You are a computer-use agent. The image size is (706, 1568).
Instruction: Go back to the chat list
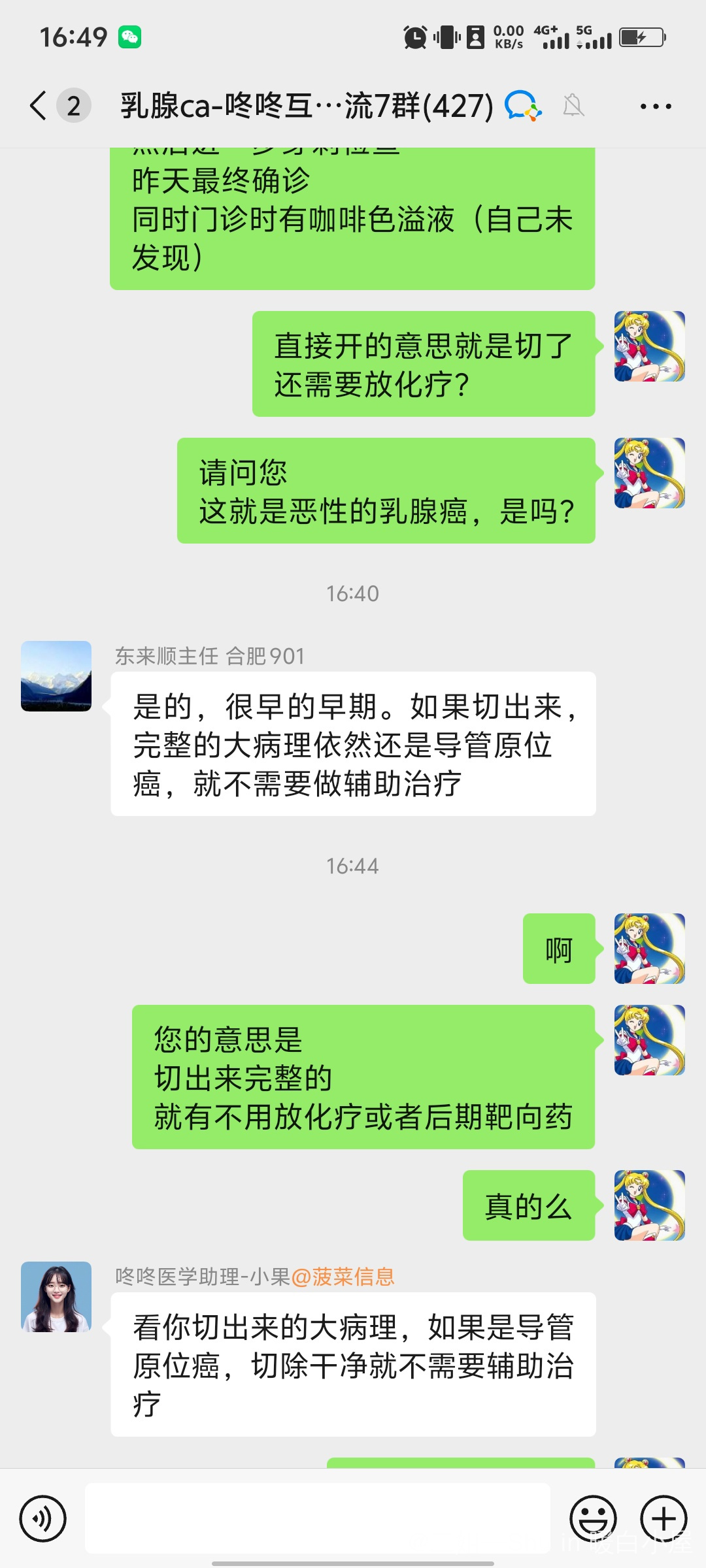click(x=39, y=106)
